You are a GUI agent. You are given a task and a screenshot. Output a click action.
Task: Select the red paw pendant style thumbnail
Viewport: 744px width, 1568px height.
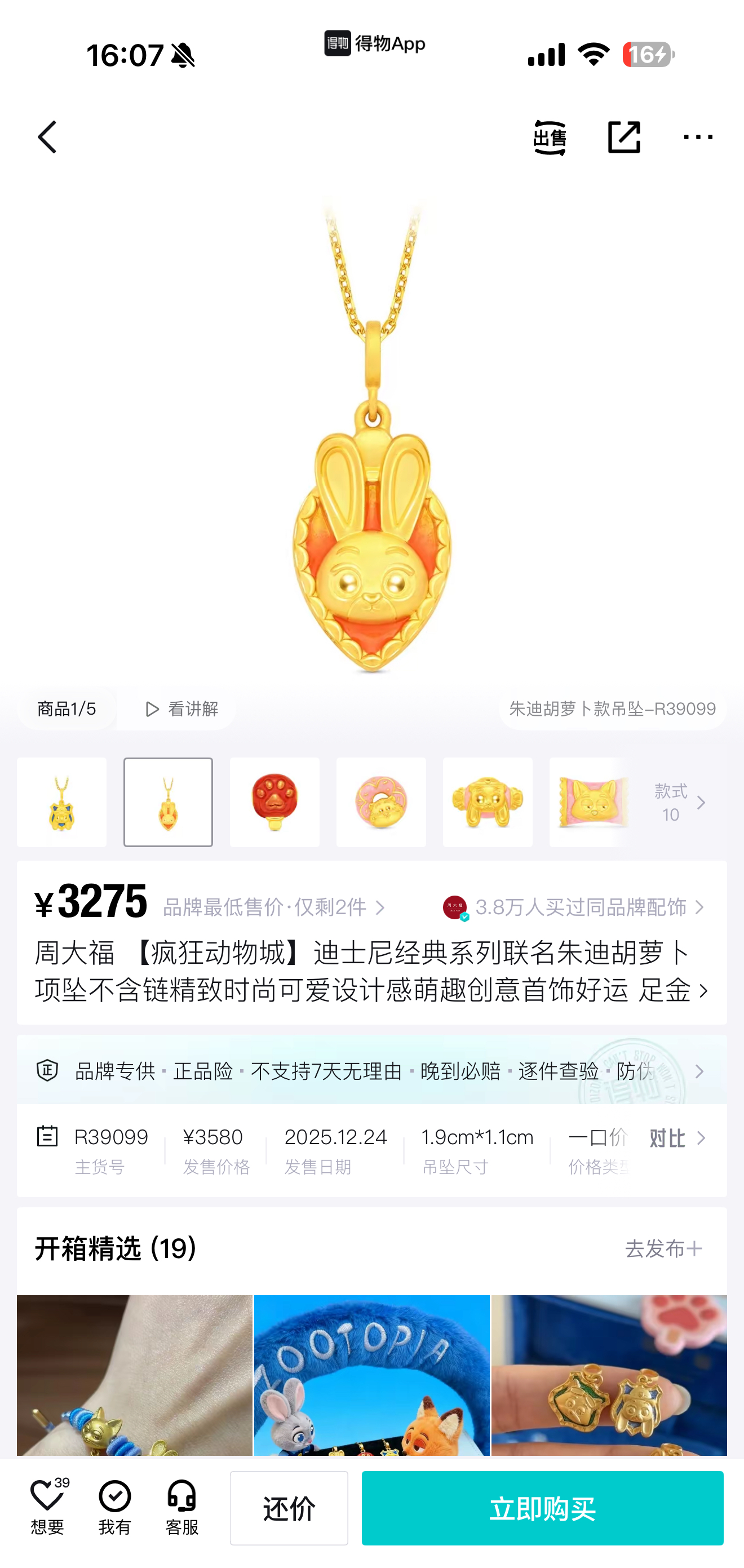tap(274, 802)
